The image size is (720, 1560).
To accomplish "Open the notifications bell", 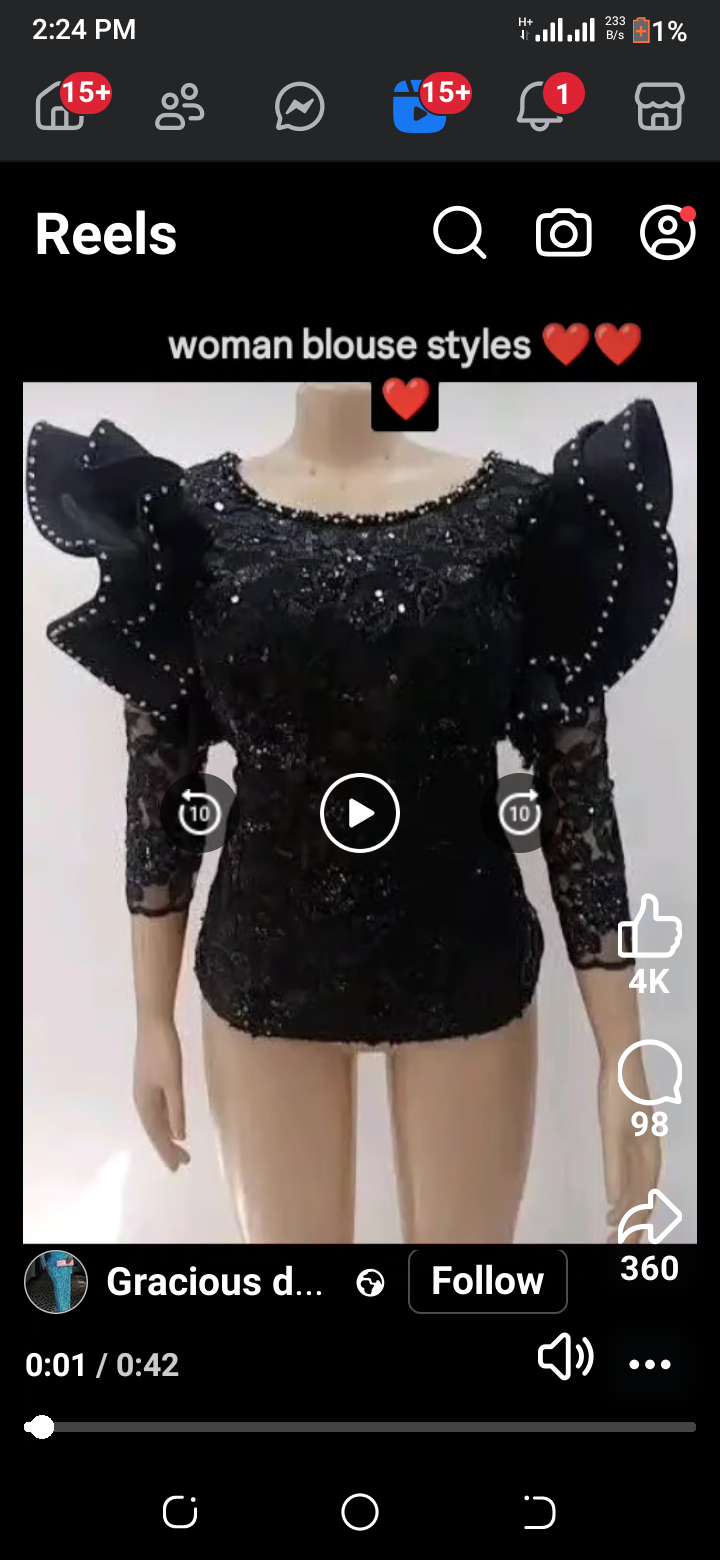I will (x=540, y=107).
